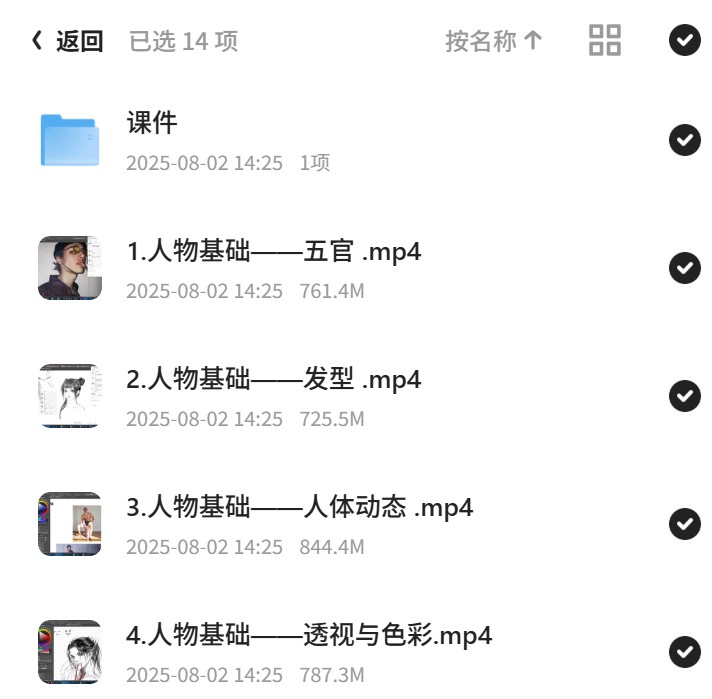Change sort order via 按名称
The width and height of the screenshot is (712, 699).
(494, 41)
